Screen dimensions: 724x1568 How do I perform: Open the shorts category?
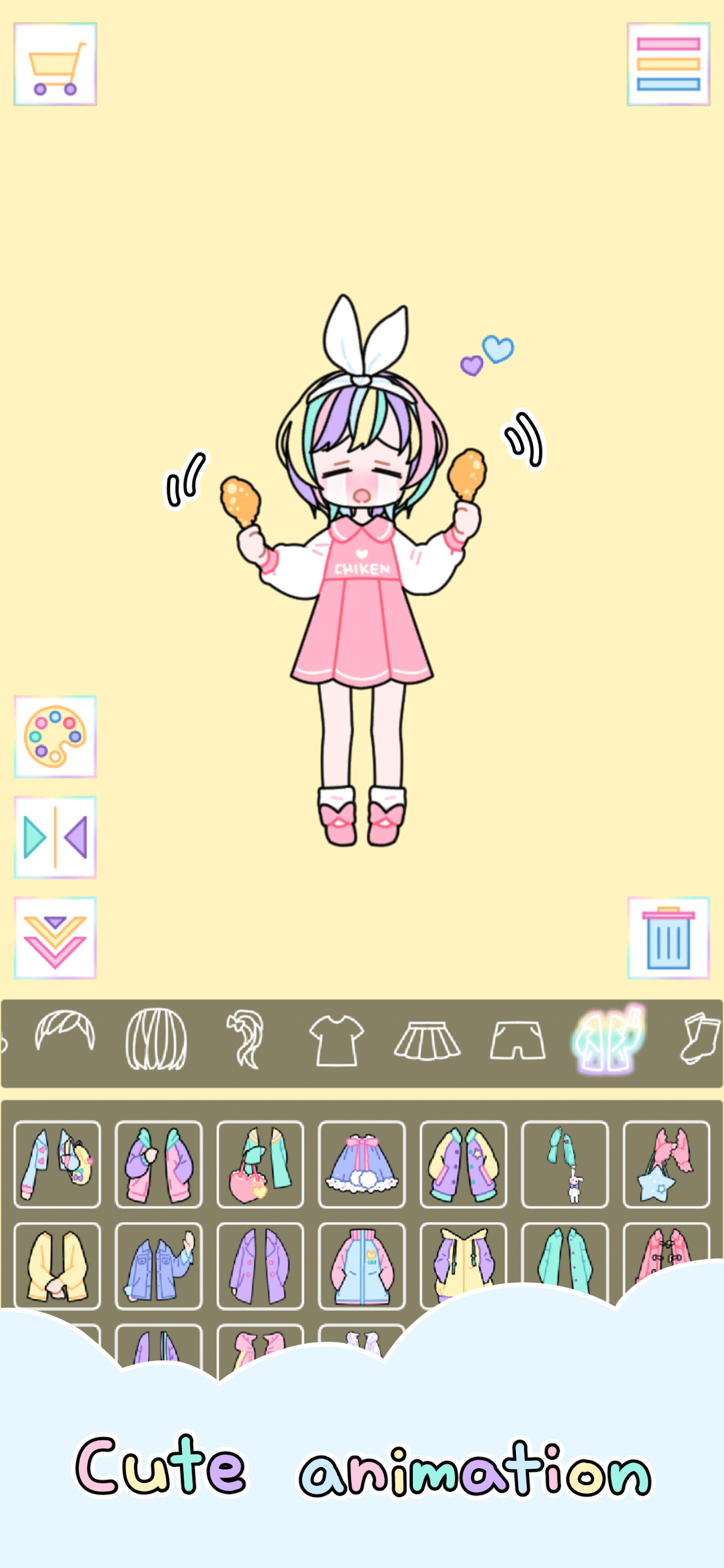(x=517, y=1041)
